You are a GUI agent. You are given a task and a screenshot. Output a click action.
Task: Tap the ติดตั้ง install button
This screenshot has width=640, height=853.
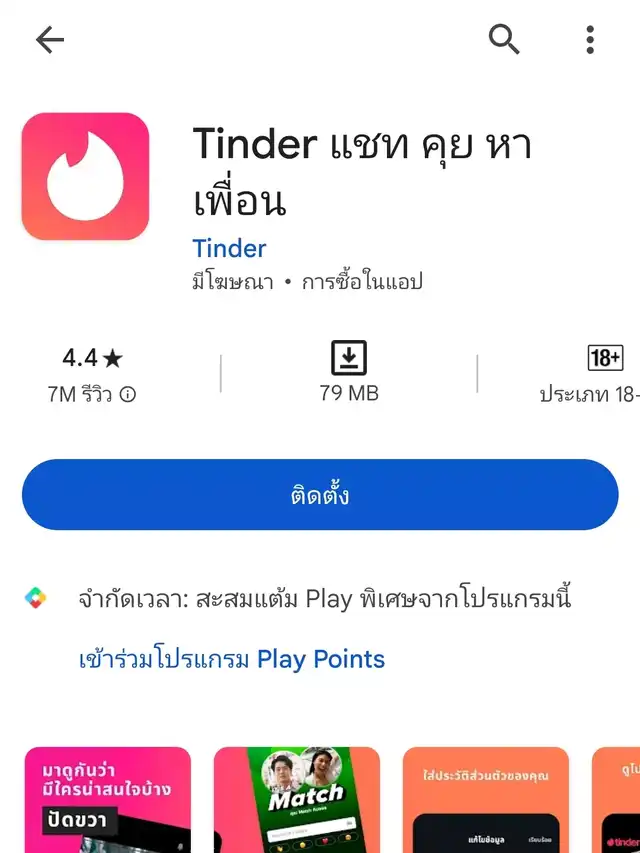(x=320, y=495)
